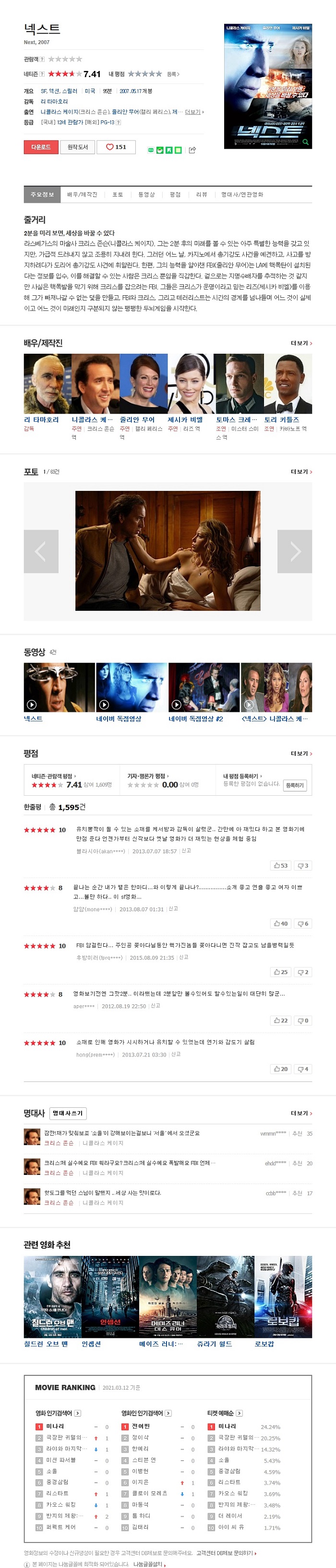The image size is (336, 1568).
Task: Tap the 다운로드 download button
Action: click(x=41, y=147)
